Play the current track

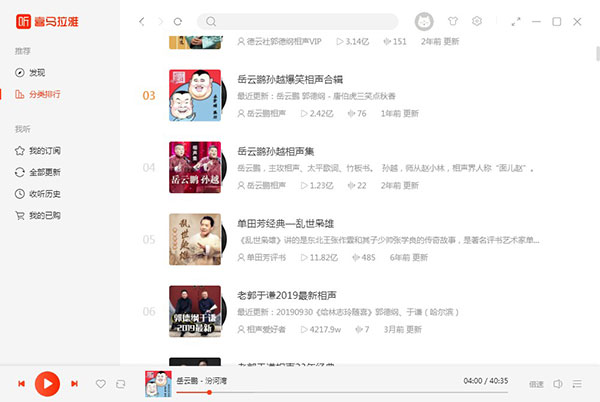(x=47, y=383)
